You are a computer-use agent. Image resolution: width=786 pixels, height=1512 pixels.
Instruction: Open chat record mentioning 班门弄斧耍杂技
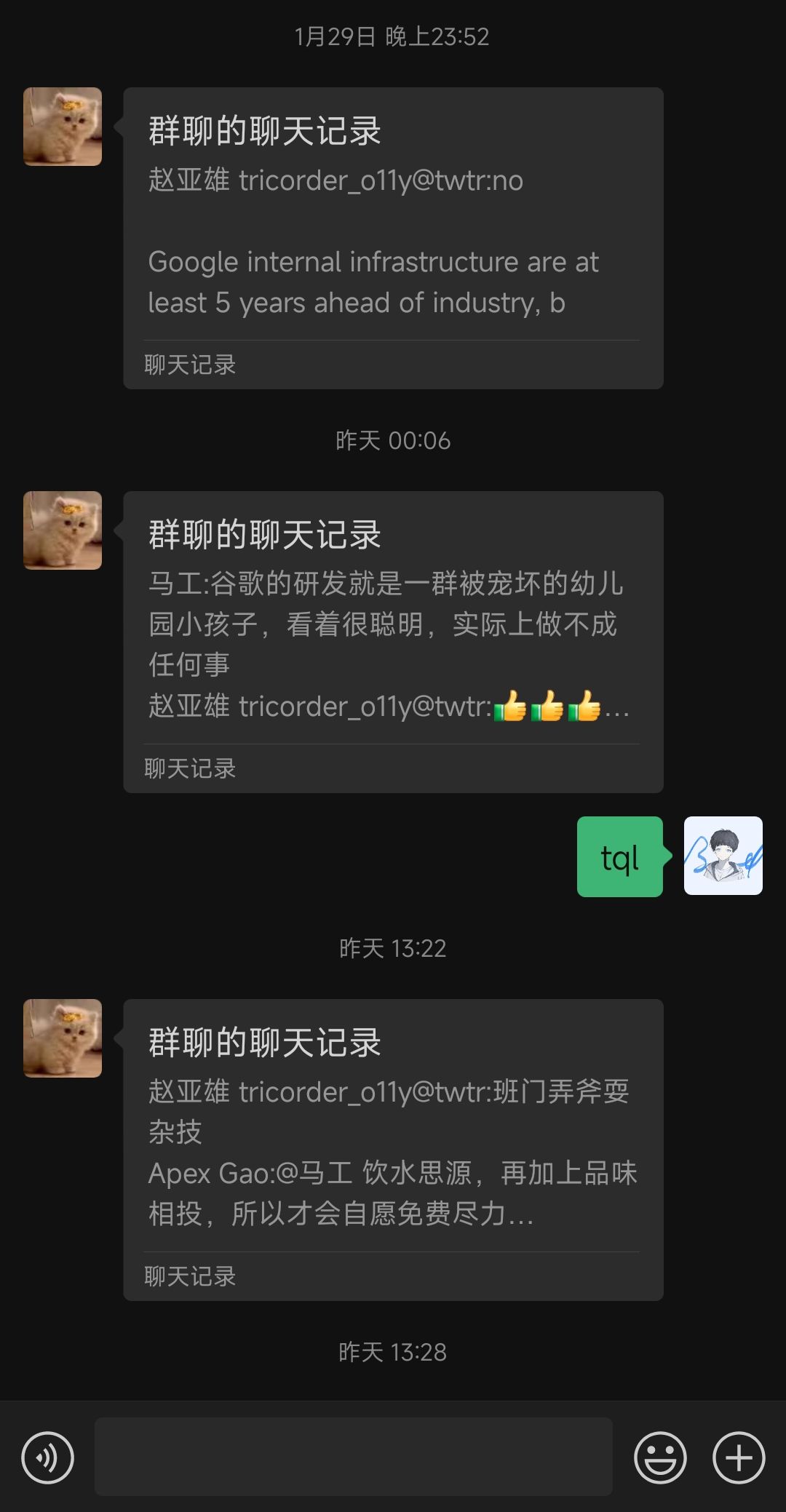393,1150
